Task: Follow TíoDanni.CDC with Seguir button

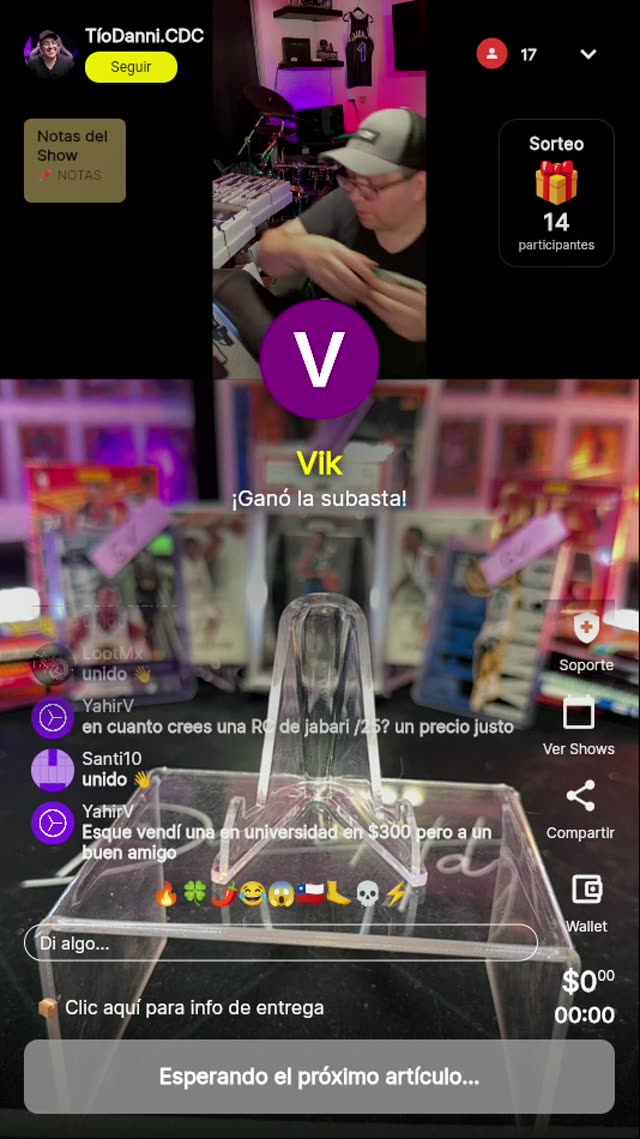Action: tap(131, 67)
